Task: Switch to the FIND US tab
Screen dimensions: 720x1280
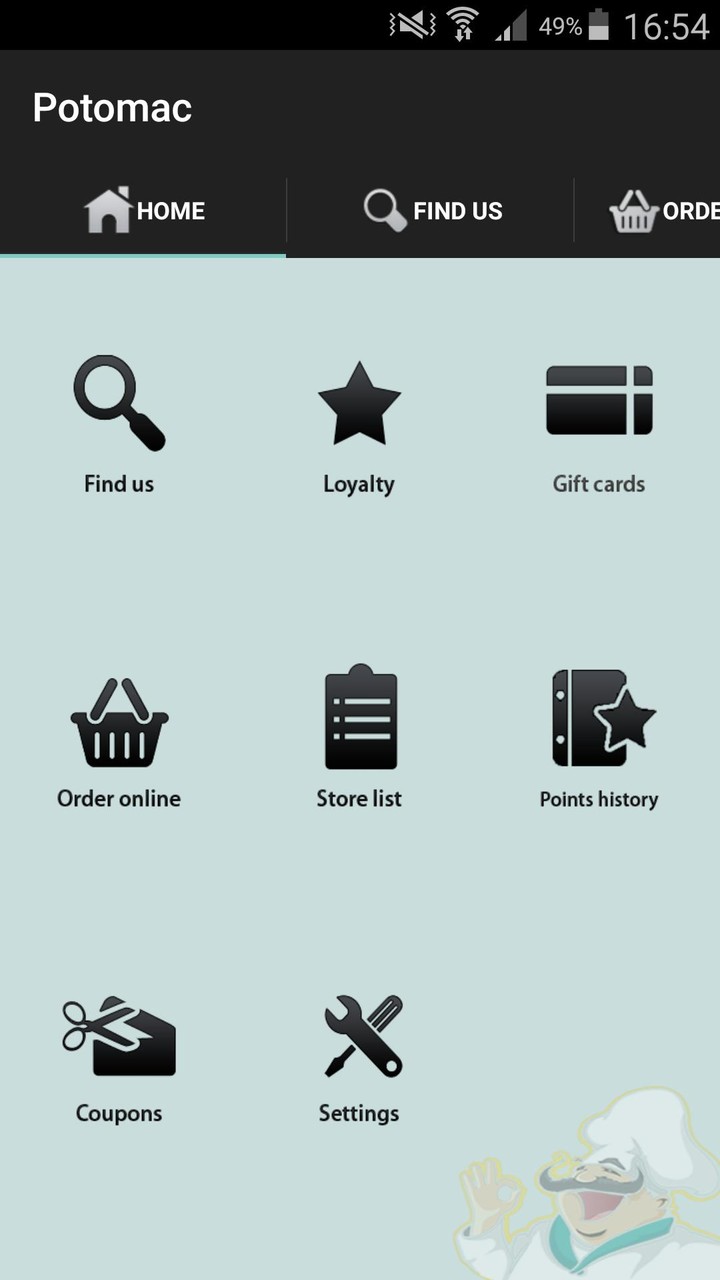Action: (x=431, y=210)
